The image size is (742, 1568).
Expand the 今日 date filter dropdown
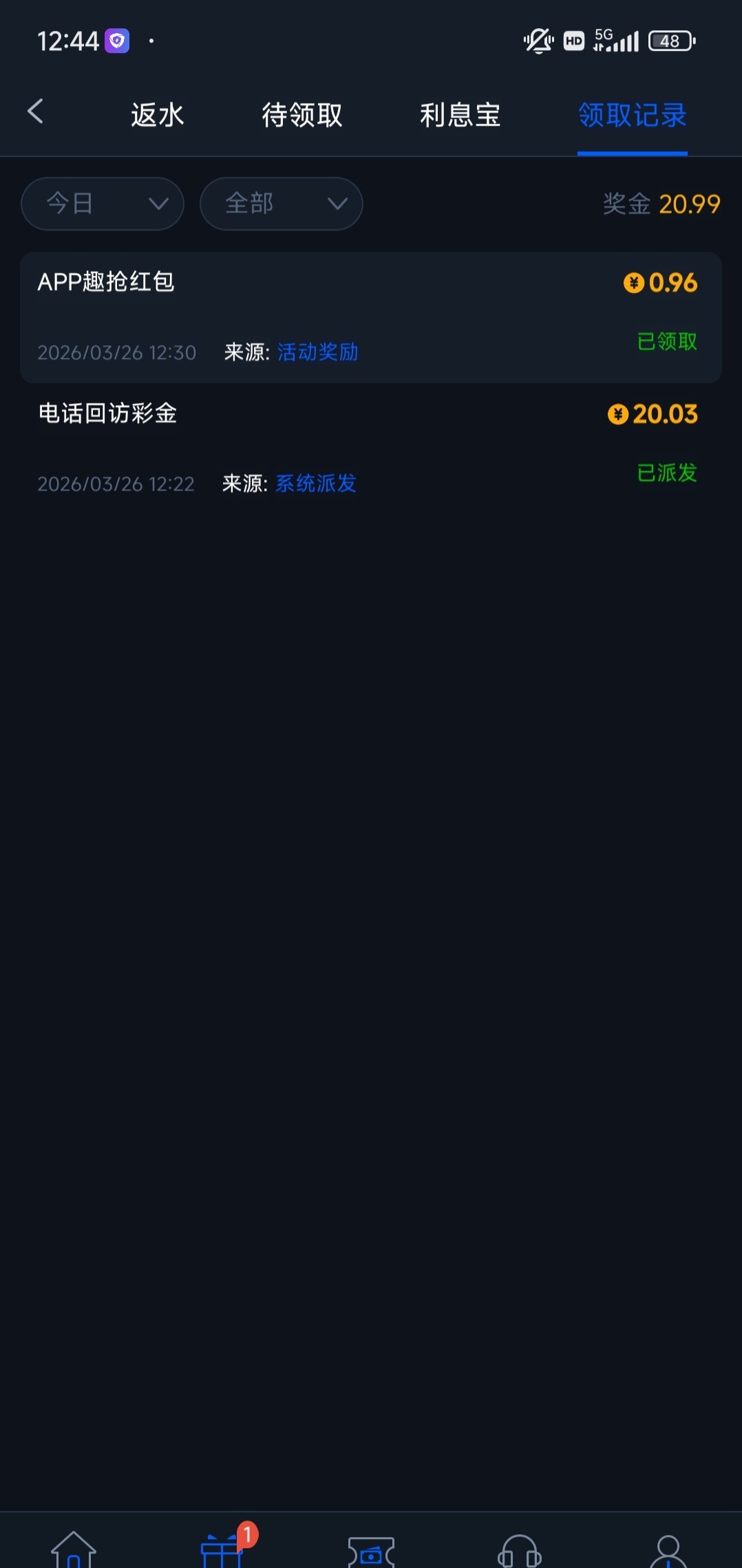point(103,204)
